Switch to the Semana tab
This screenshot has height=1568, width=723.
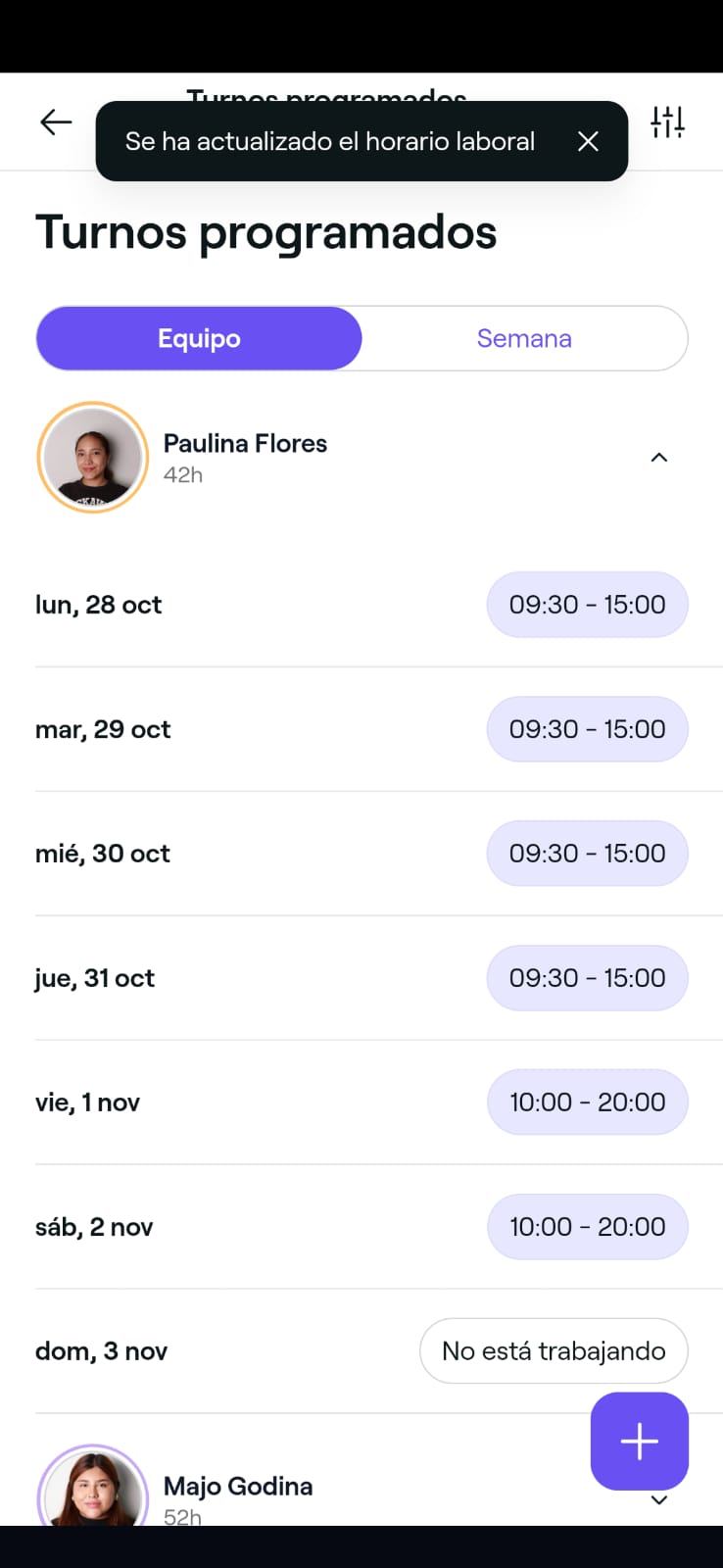pyautogui.click(x=524, y=338)
